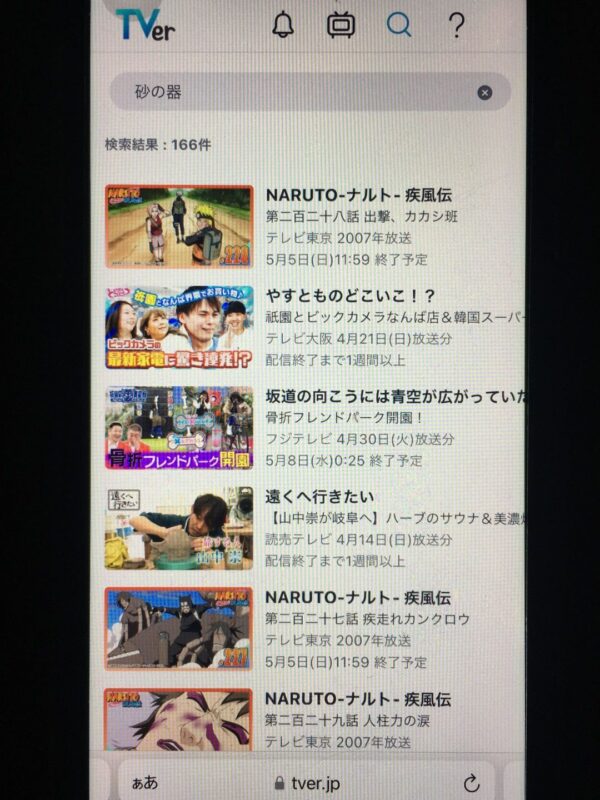Screen dimensions: 600x800
Task: Open 坂道の向こうには青空が広がっていた result
Action: [180, 428]
